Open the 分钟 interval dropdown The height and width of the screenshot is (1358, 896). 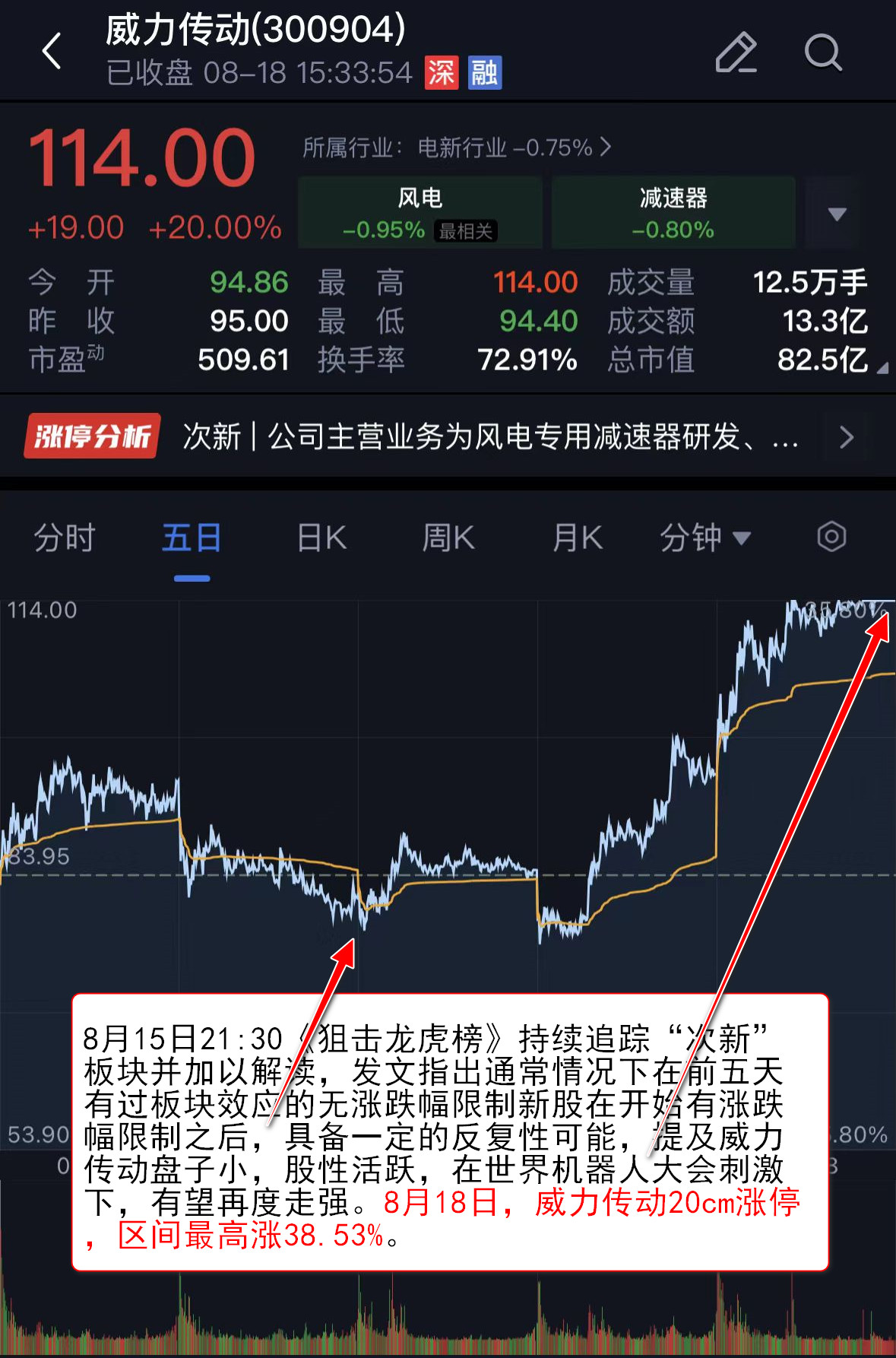(x=704, y=538)
